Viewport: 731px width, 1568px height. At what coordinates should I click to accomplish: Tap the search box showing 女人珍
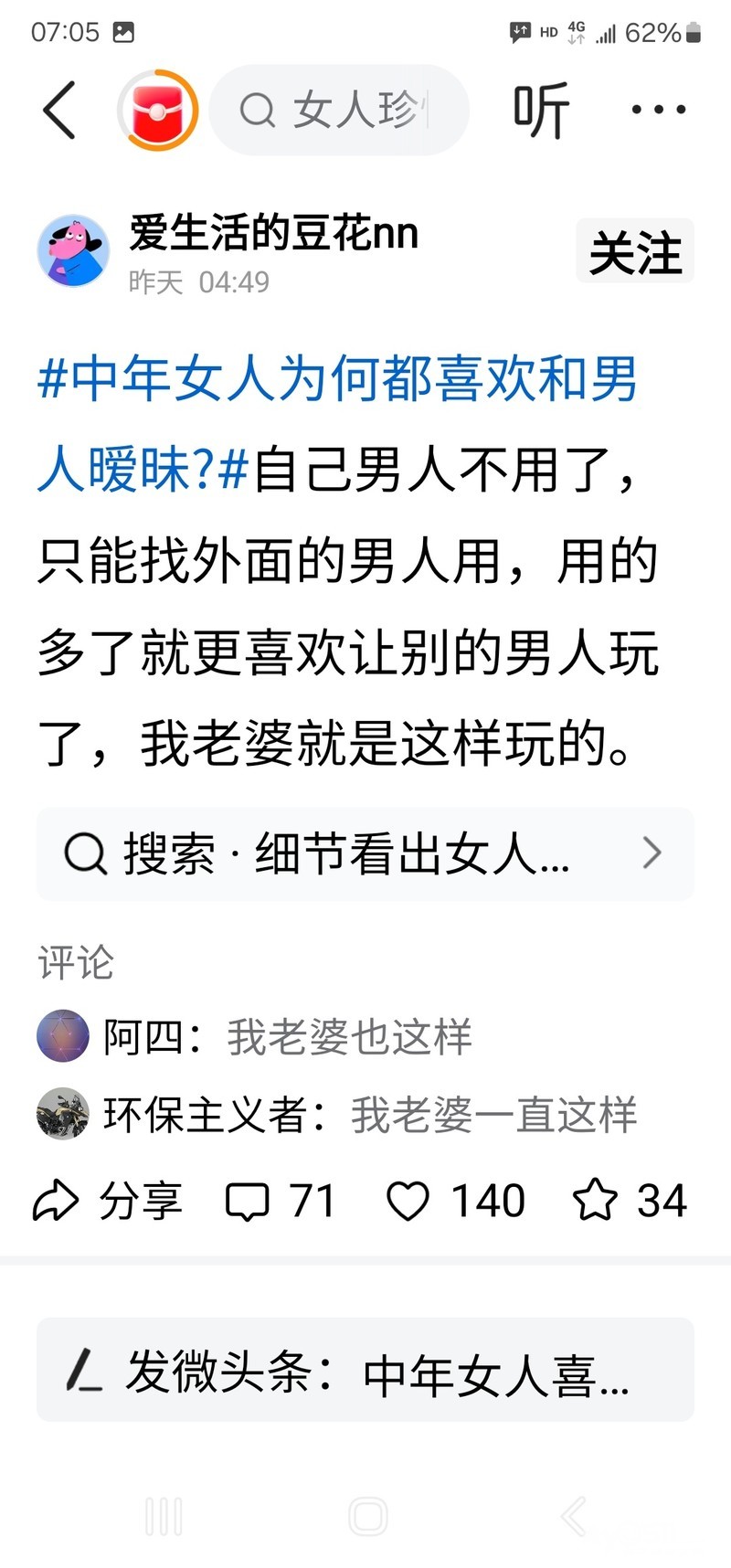click(340, 111)
